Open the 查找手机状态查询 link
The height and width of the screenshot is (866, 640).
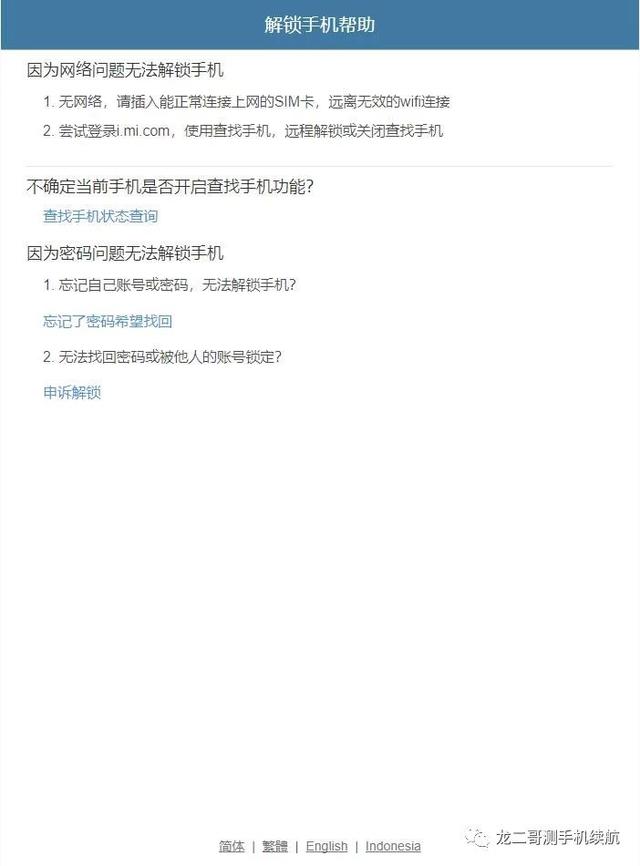coord(100,216)
